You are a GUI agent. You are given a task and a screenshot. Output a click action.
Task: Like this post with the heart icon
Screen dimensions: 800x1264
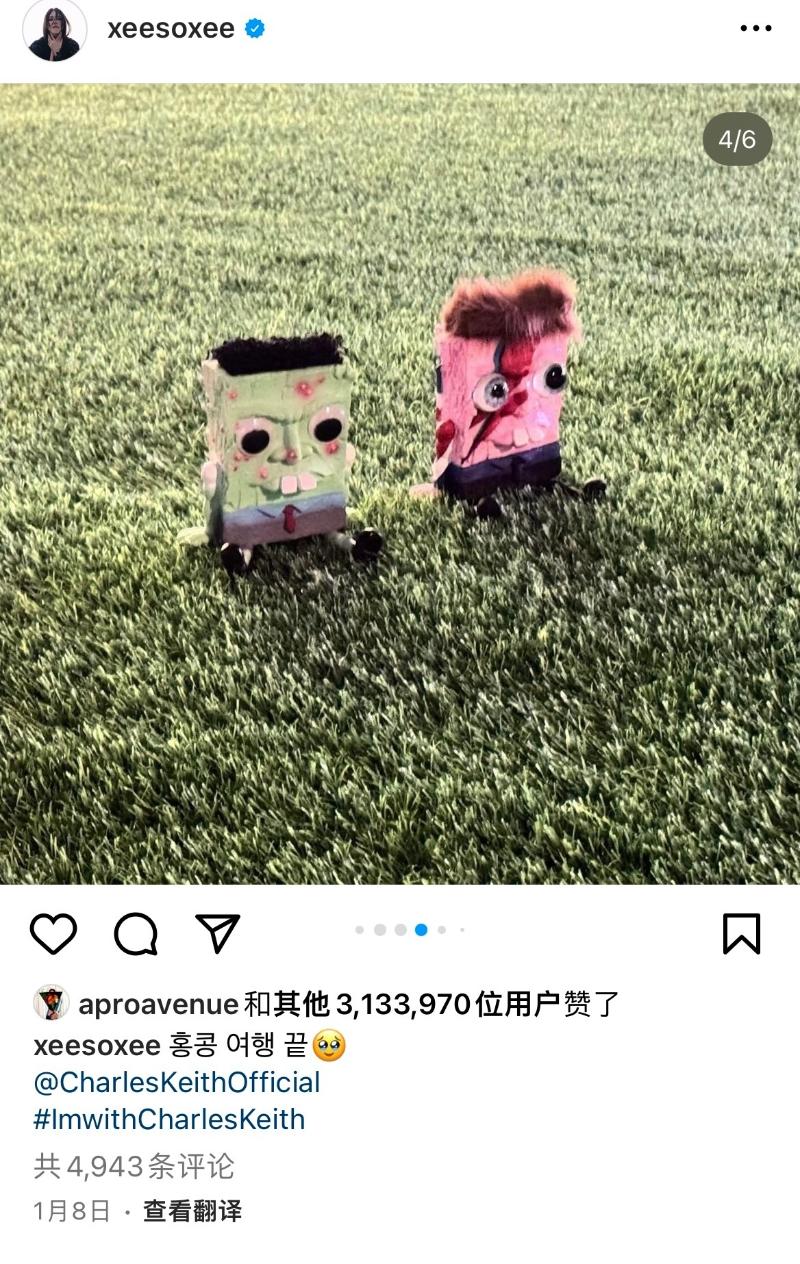(53, 933)
